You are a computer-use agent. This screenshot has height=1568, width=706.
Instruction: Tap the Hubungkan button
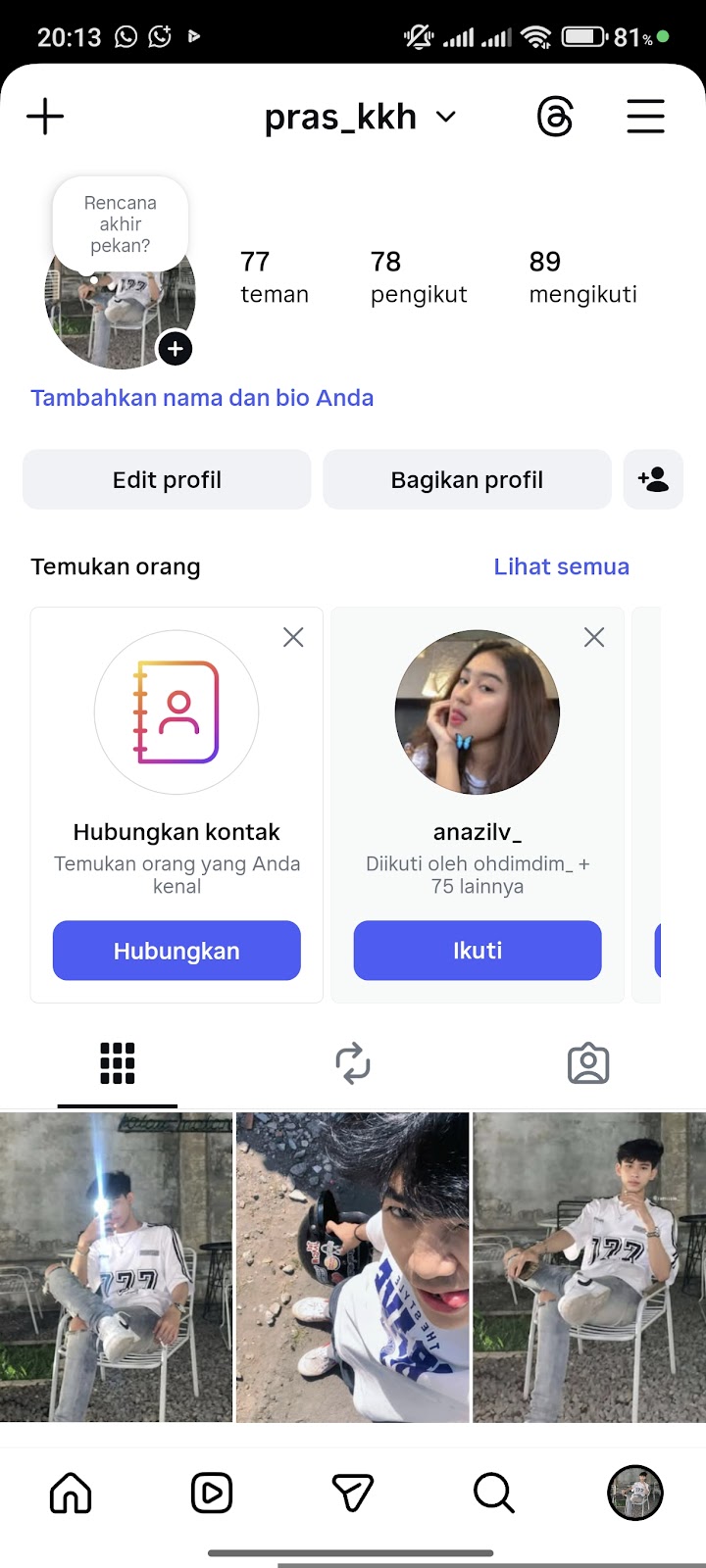coord(176,951)
